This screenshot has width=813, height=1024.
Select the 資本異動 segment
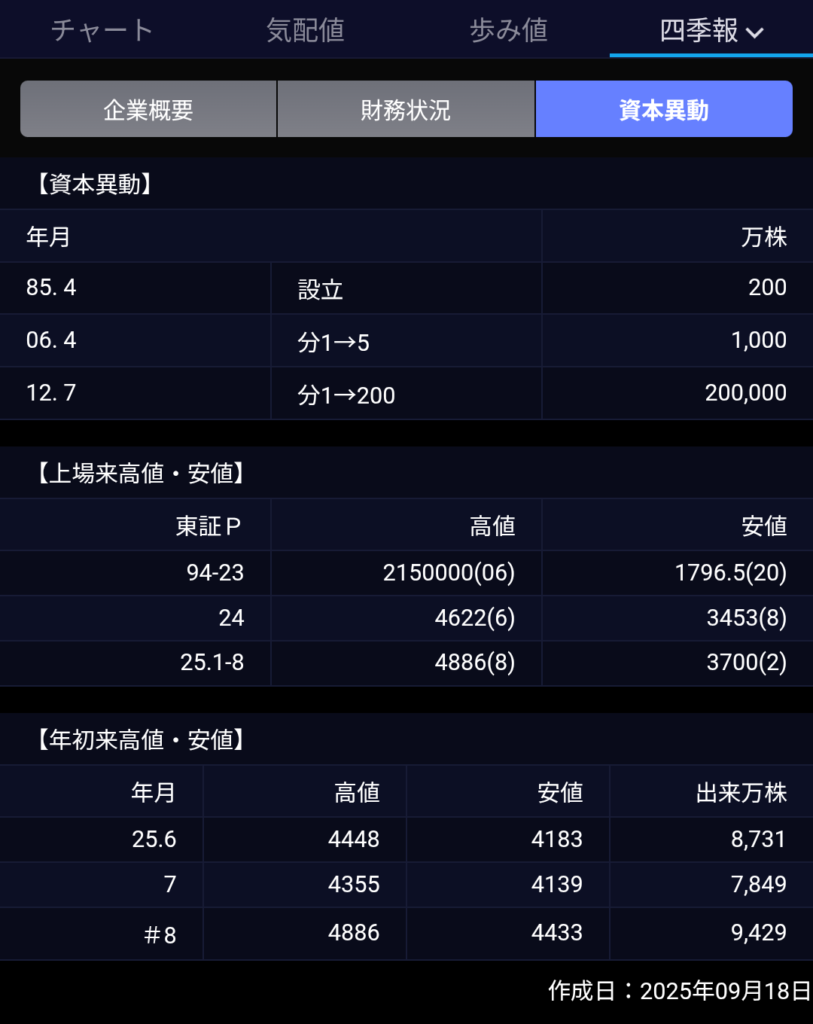(664, 109)
